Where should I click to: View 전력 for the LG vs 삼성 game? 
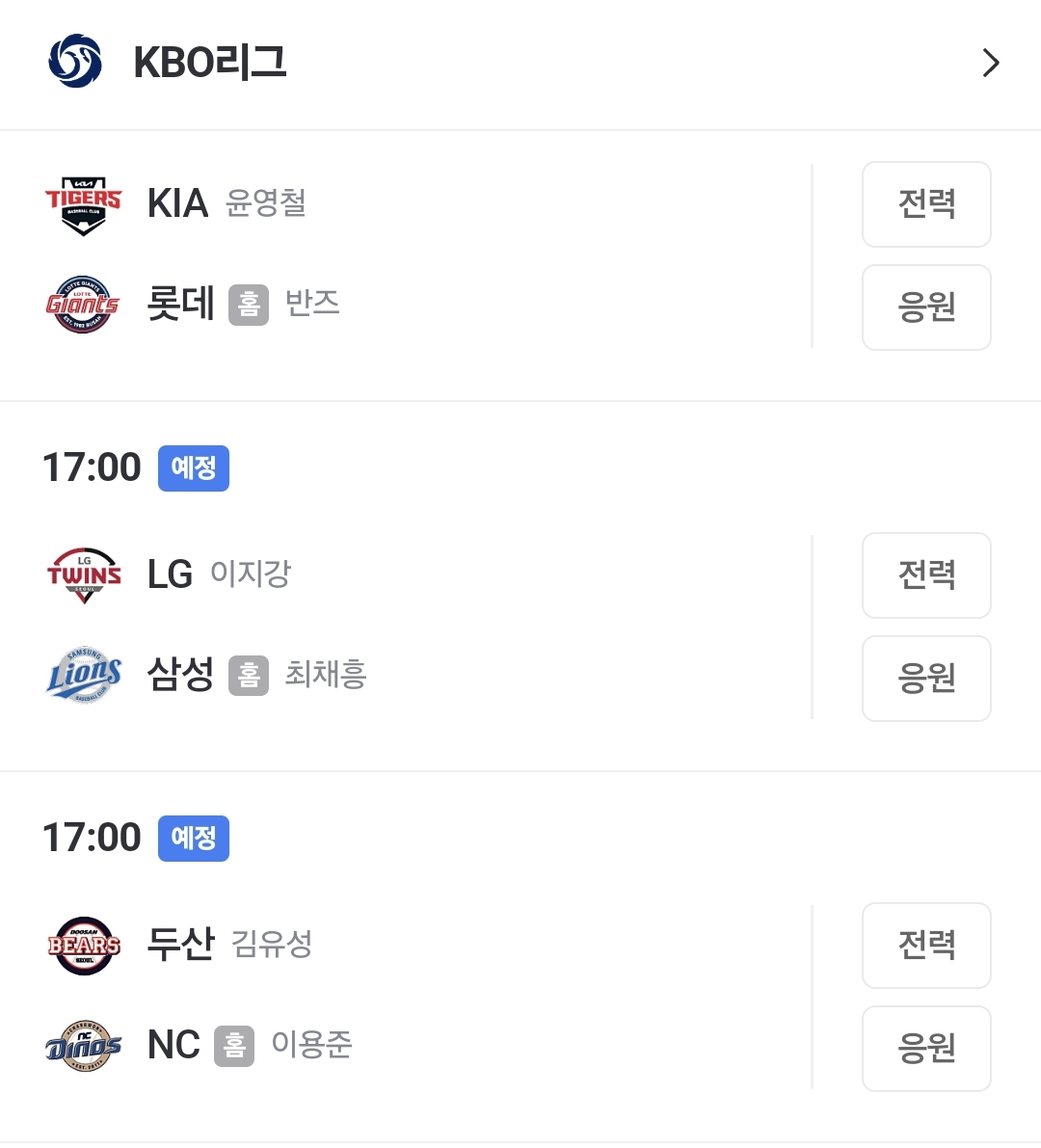tap(925, 575)
